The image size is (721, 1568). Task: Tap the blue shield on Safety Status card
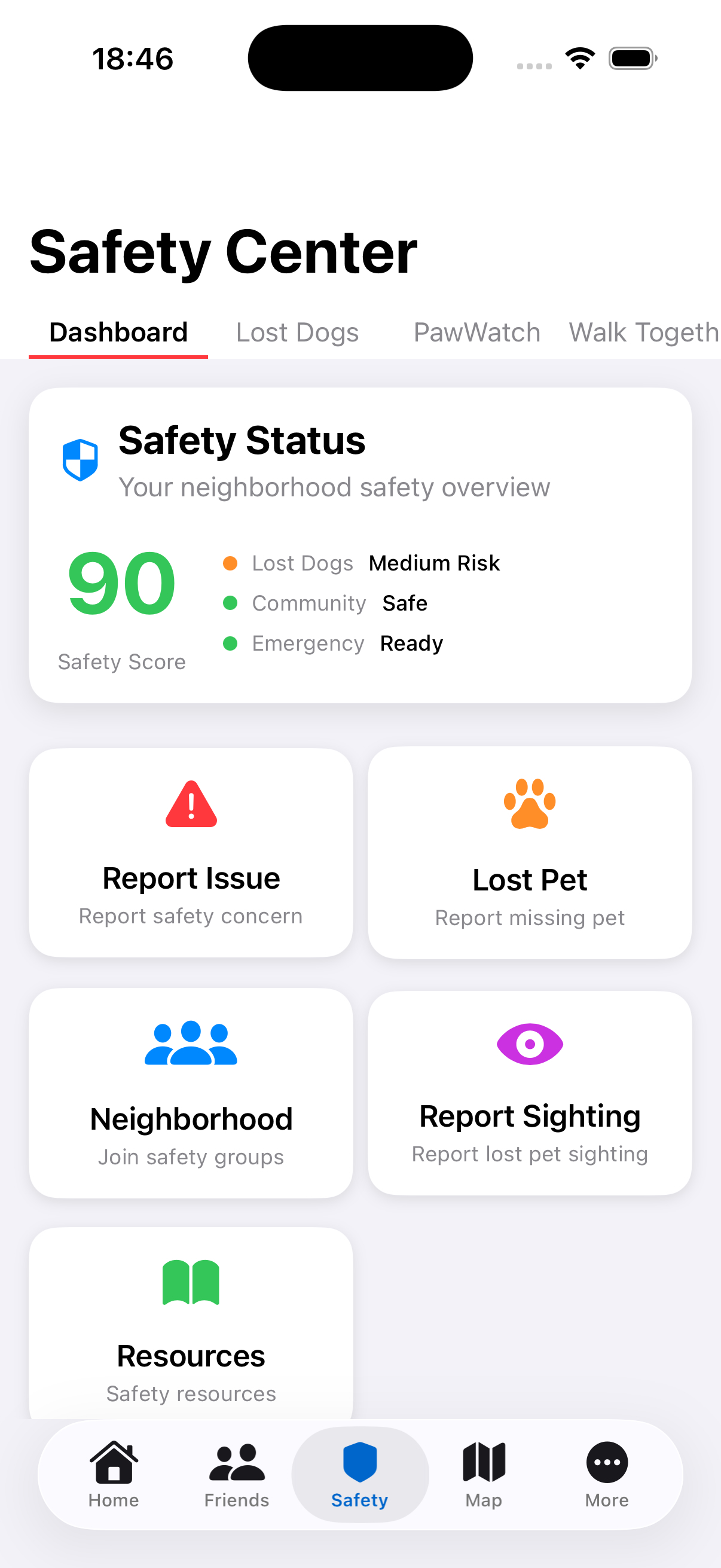pos(80,459)
